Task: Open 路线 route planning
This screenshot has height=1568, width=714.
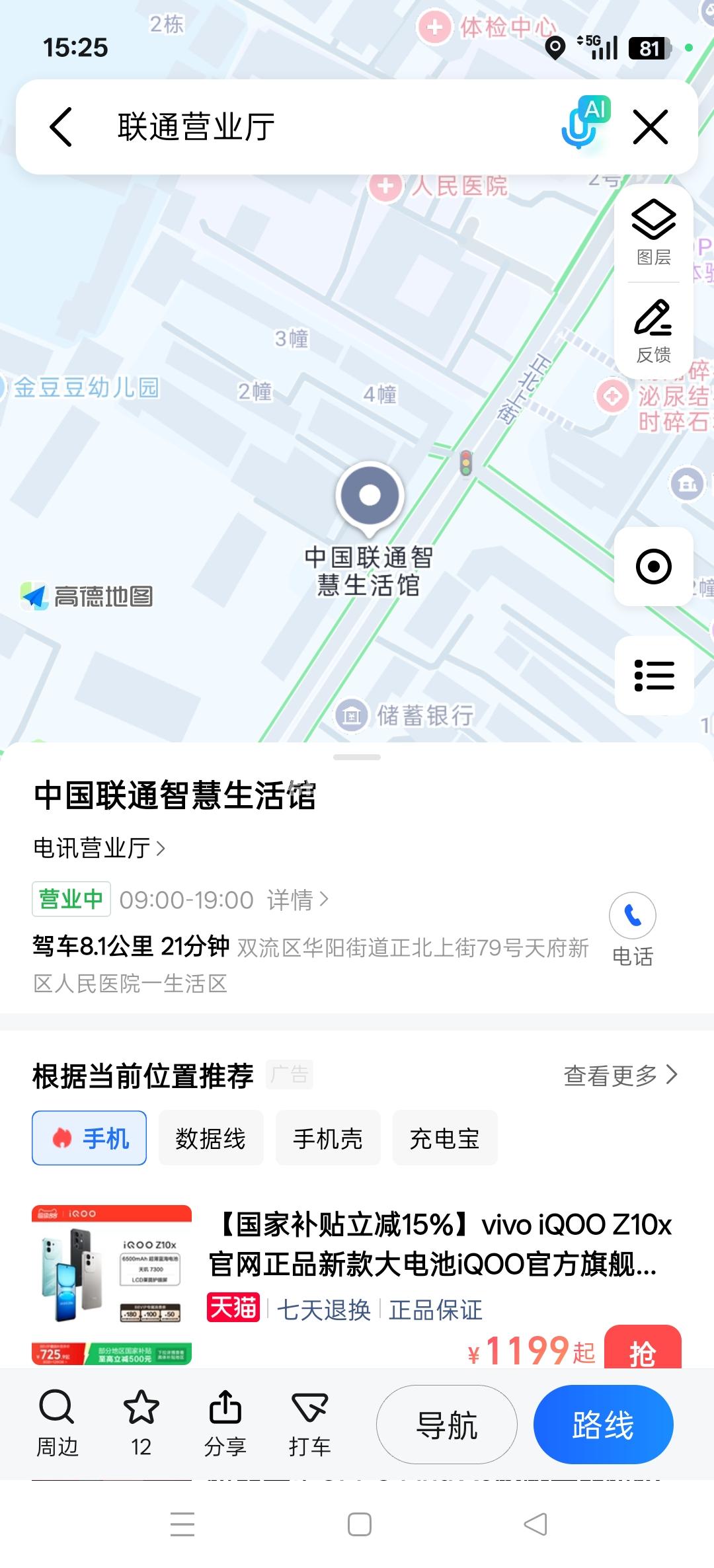Action: [603, 1425]
